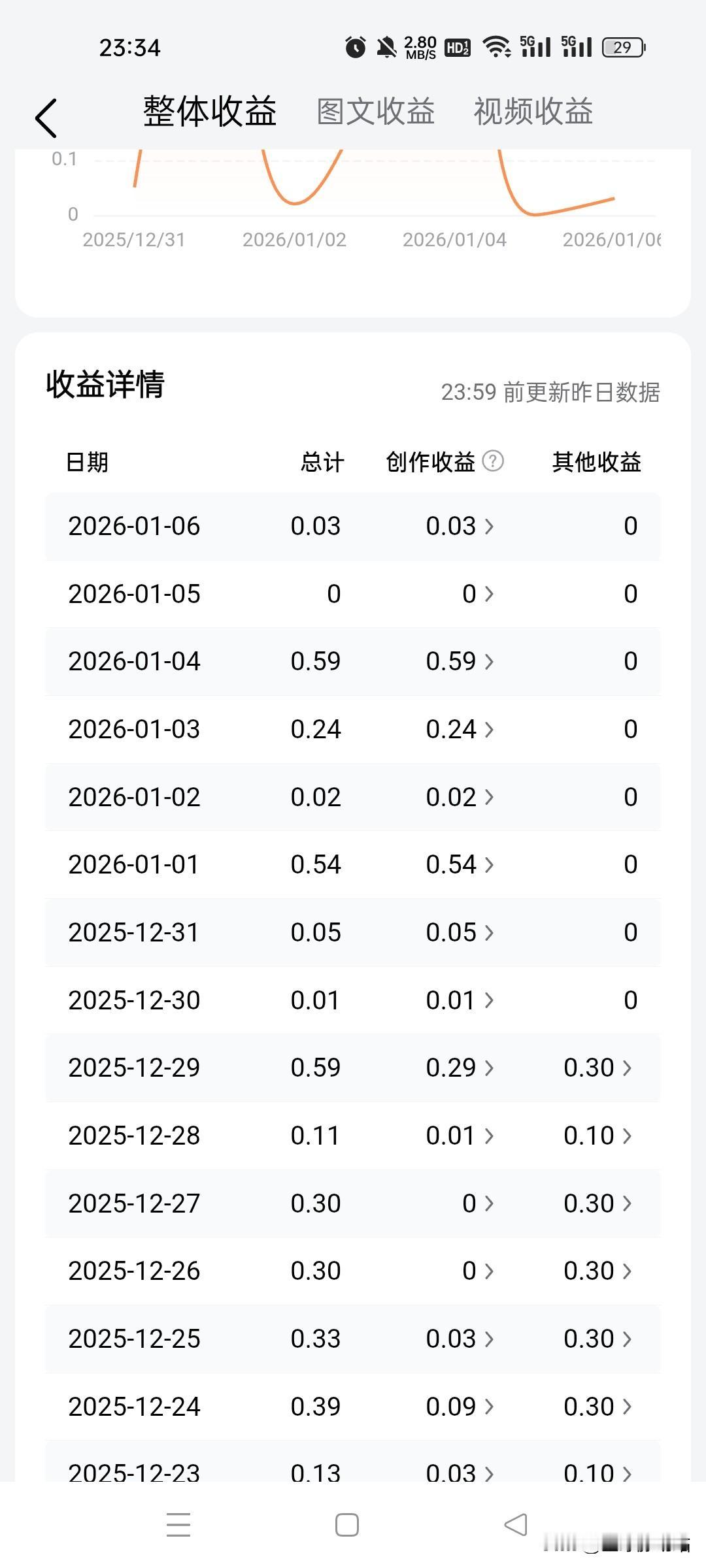Tap the Wi-Fi icon in status bar
Image resolution: width=706 pixels, height=1568 pixels.
tap(495, 46)
